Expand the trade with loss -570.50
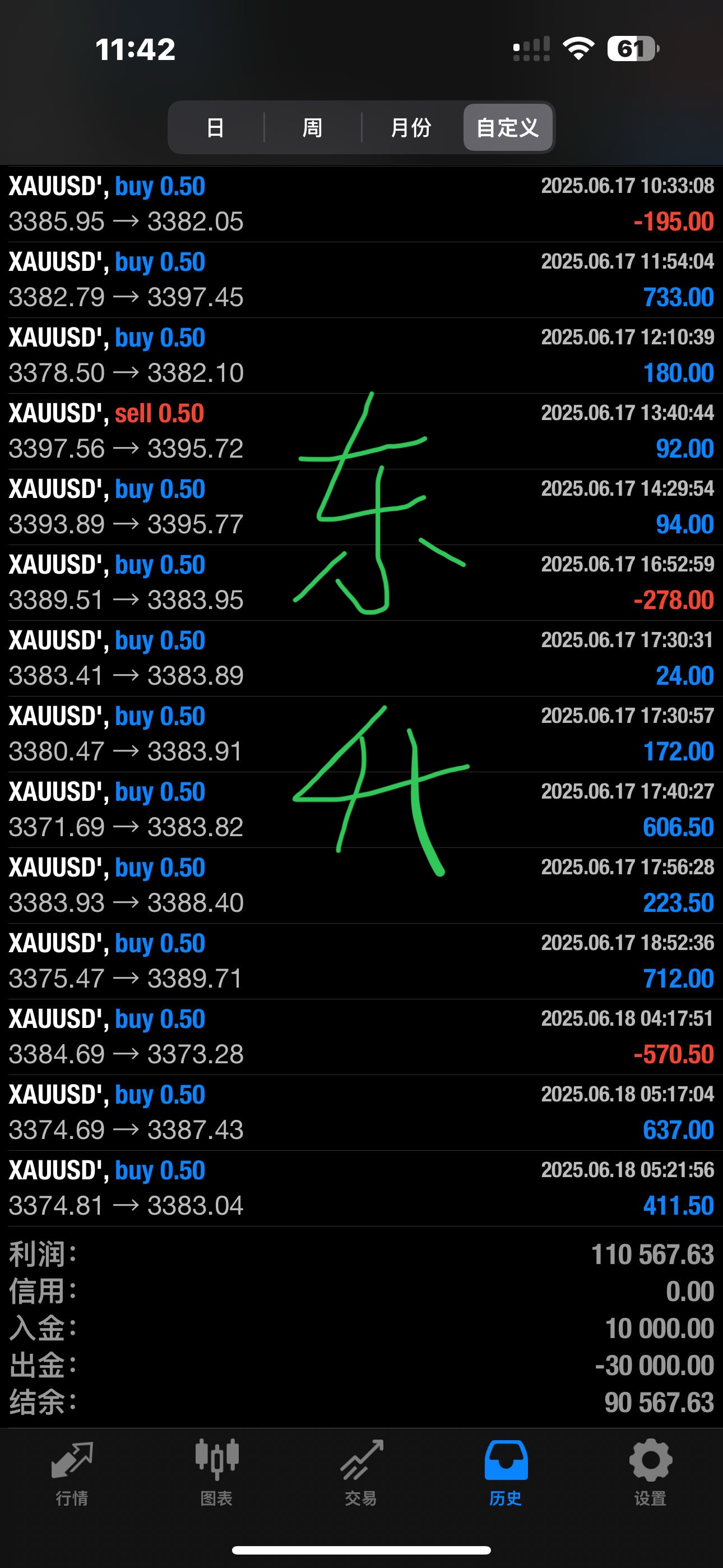Screen dimensions: 723x1568 pos(361,1036)
